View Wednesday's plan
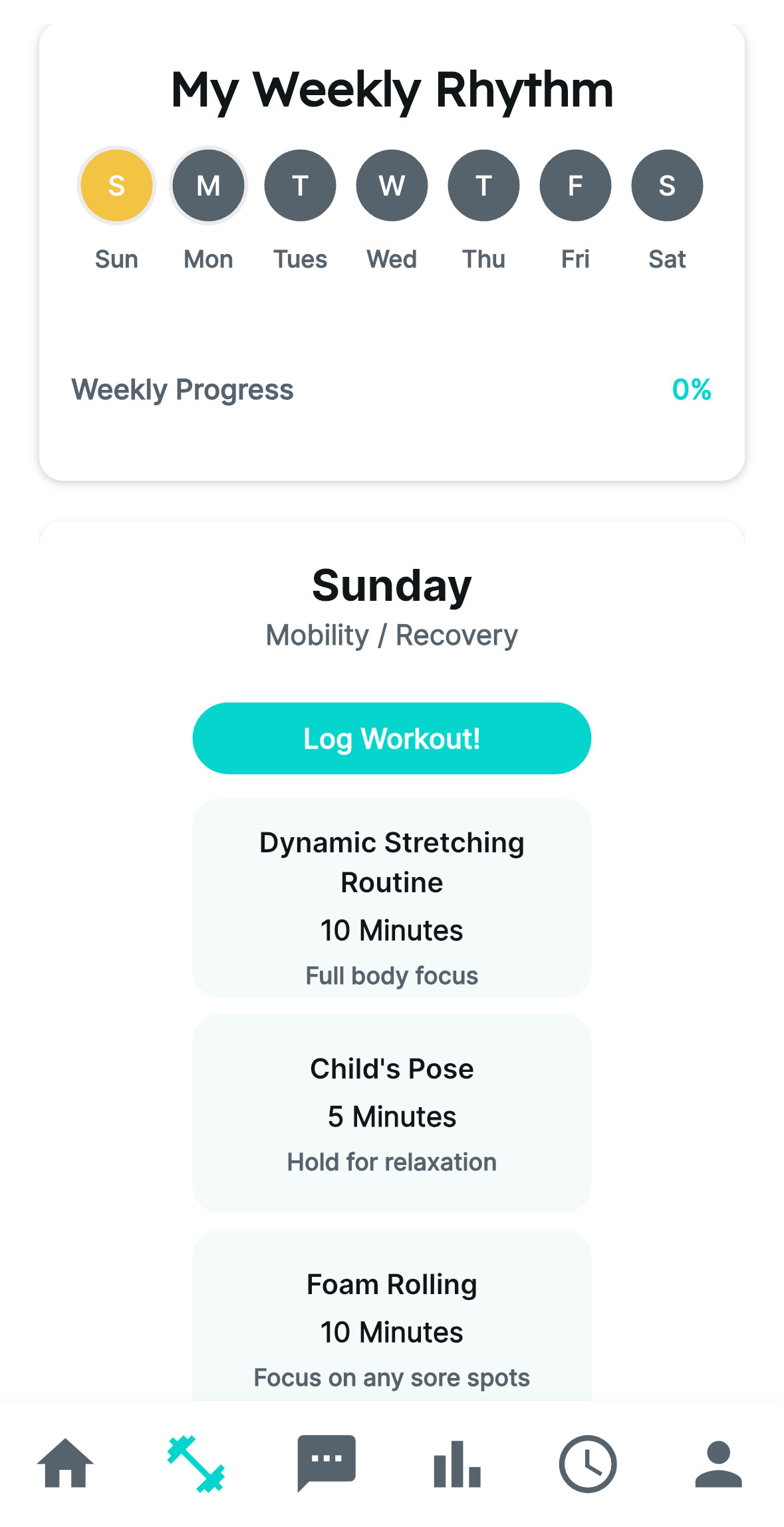784x1527 pixels. pyautogui.click(x=392, y=186)
